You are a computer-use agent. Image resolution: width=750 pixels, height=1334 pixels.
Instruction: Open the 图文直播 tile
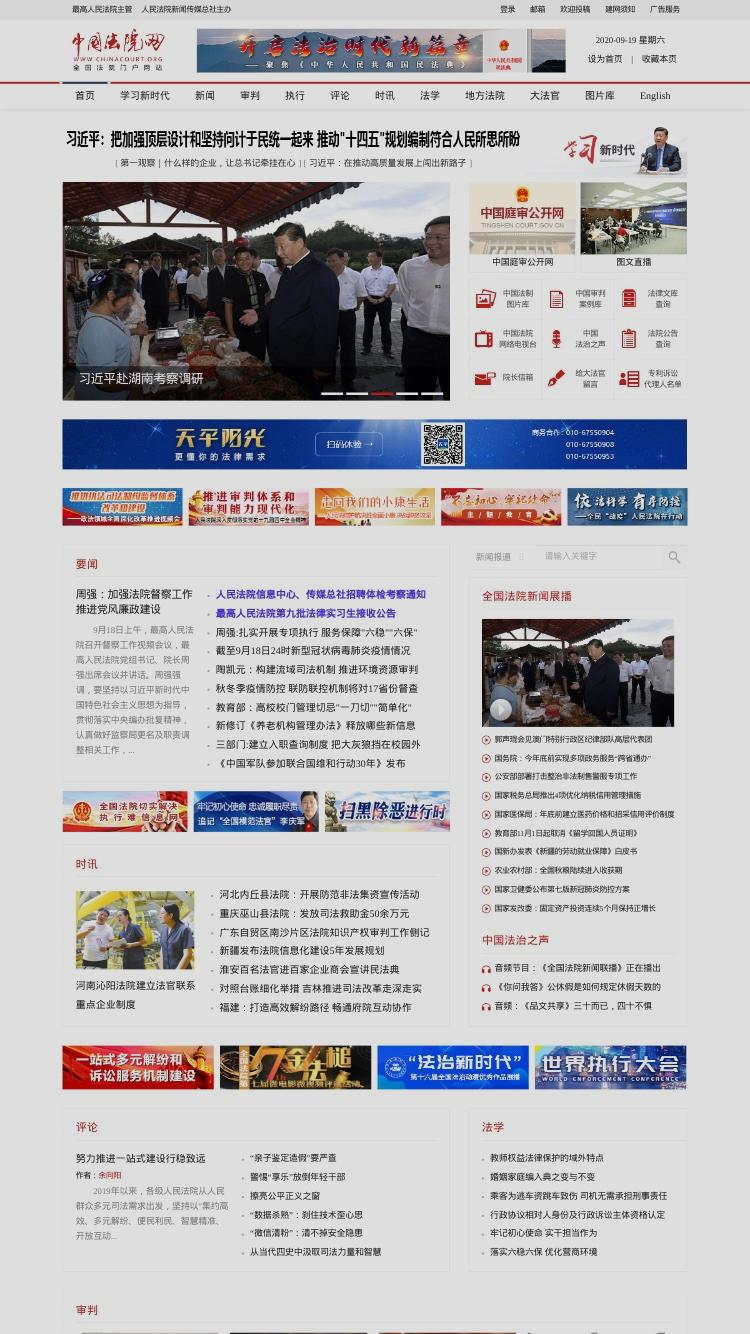click(634, 227)
